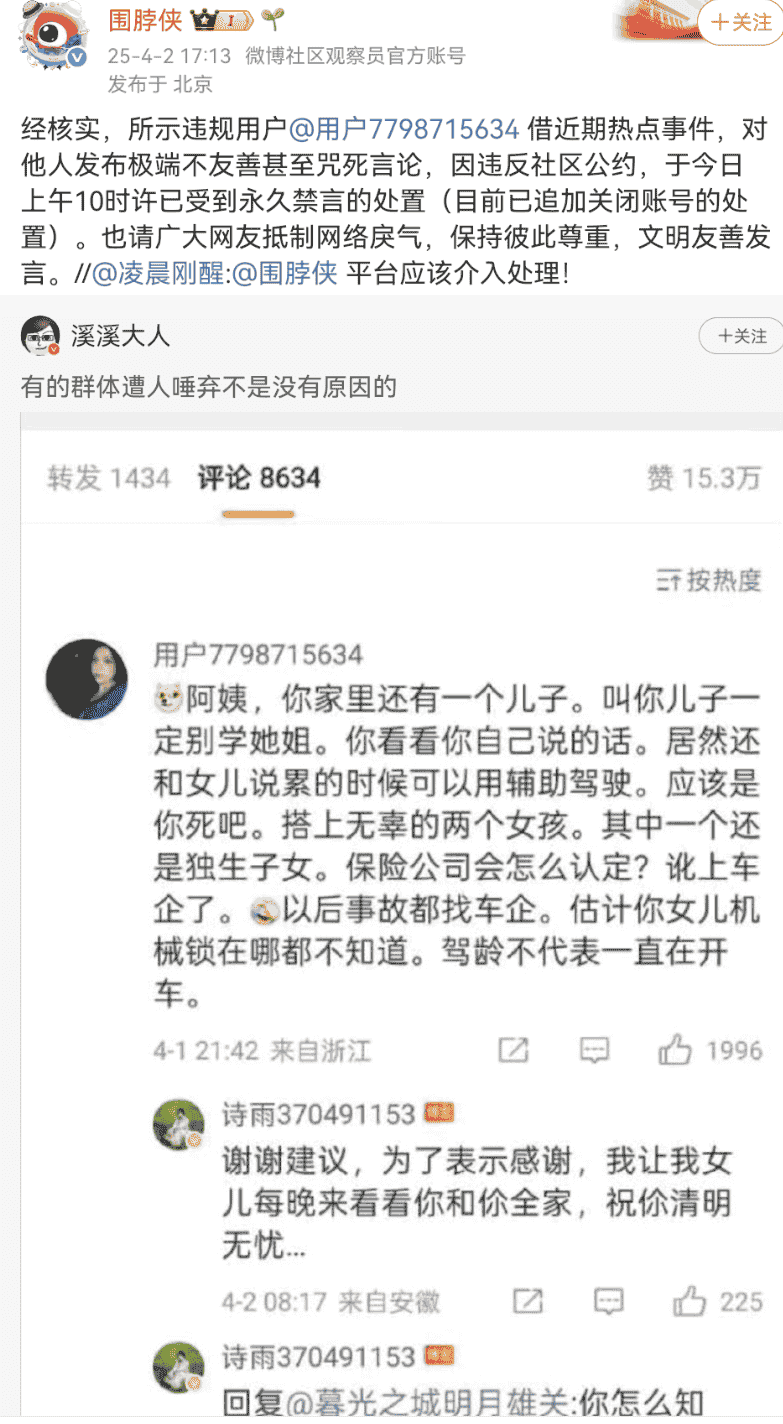Click the share icon under 用户7798715634's comment

click(513, 1051)
